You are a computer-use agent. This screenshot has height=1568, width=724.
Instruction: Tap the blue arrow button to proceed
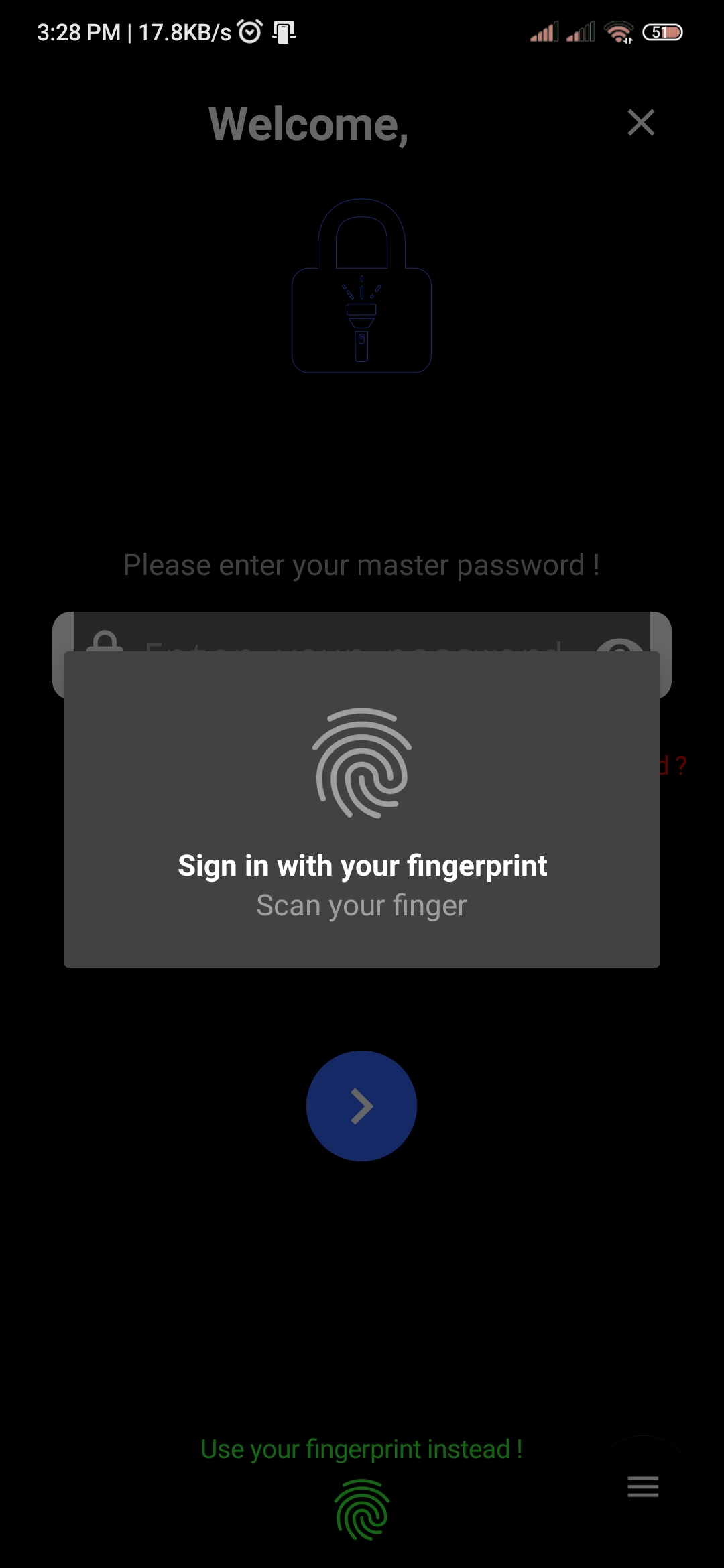pos(361,1106)
